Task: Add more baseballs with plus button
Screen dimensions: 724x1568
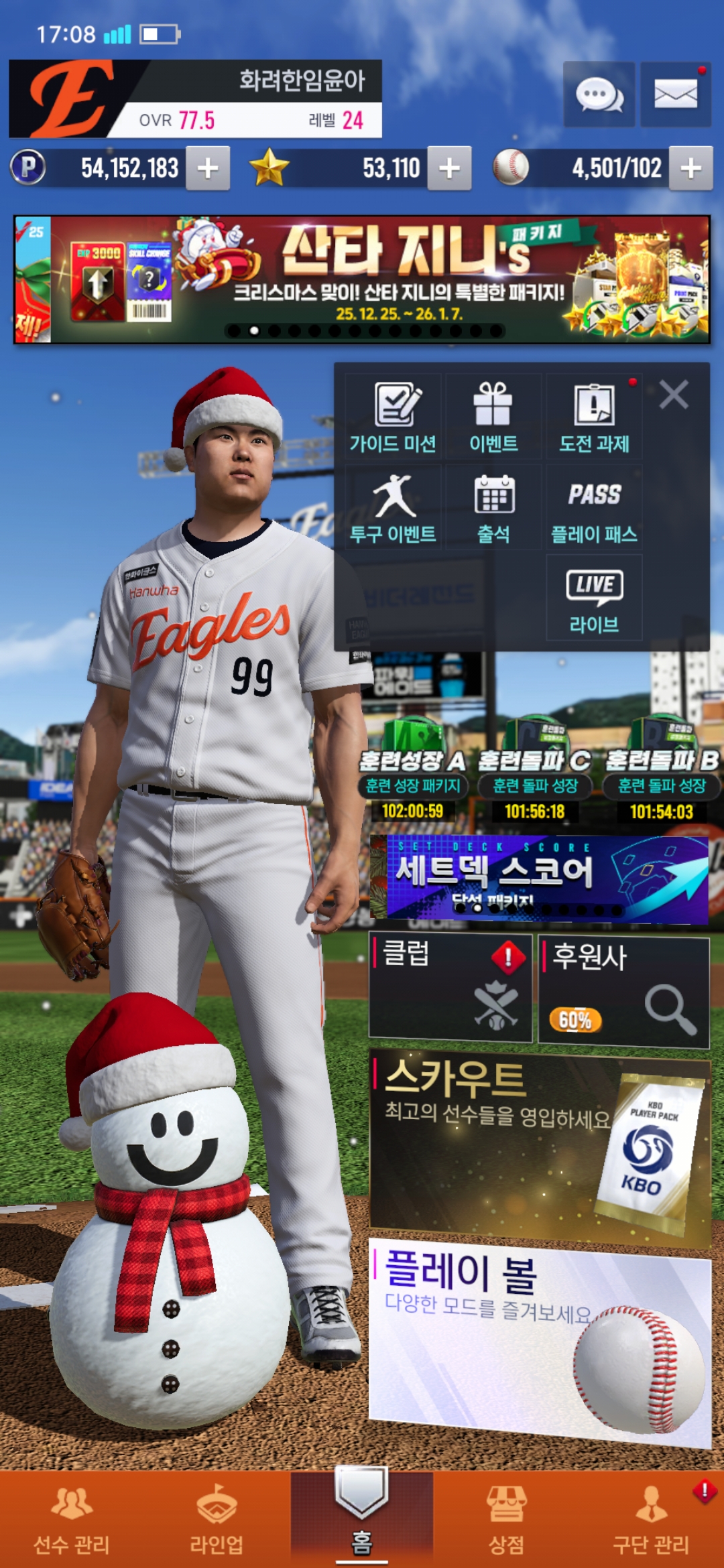Action: (690, 168)
